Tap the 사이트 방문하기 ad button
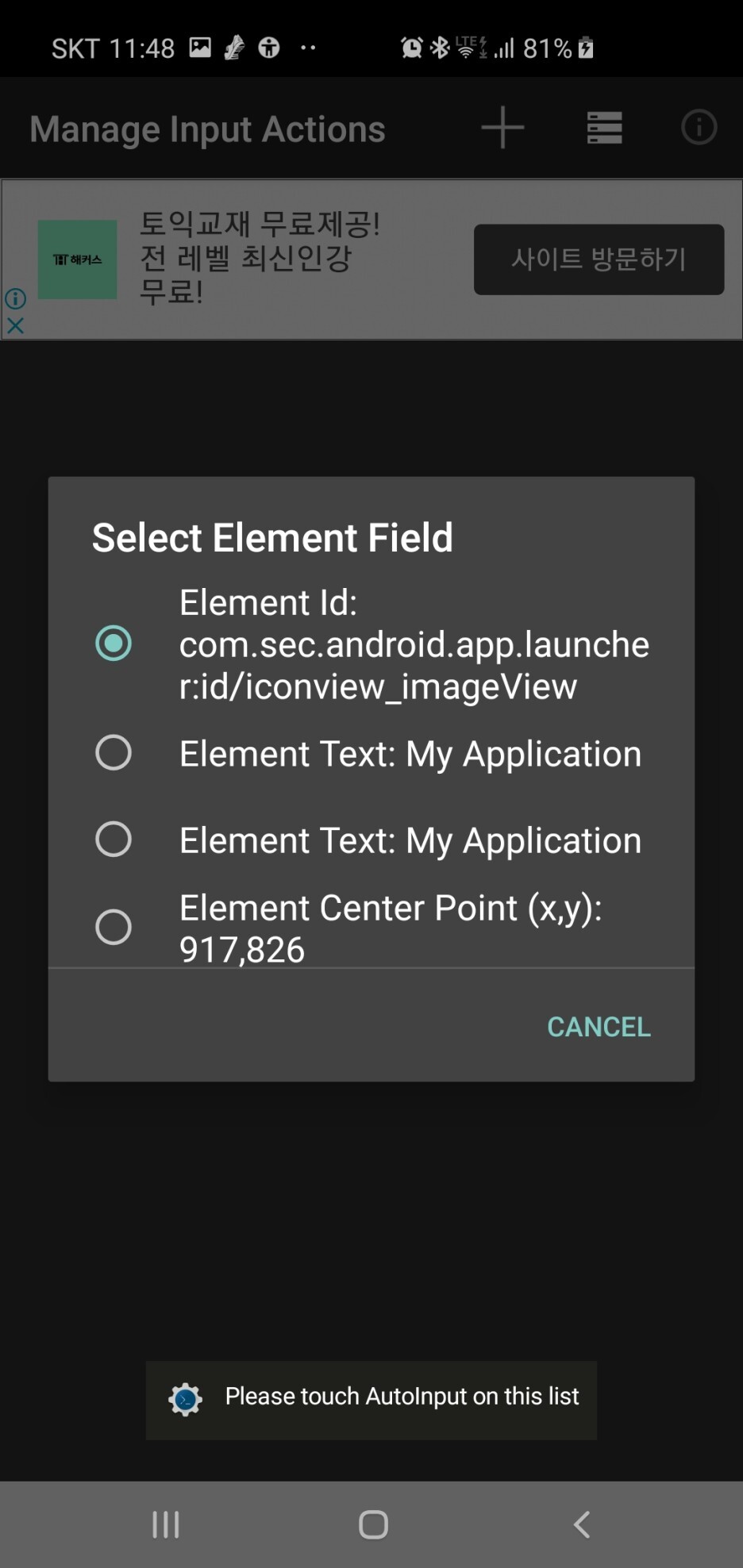Viewport: 743px width, 1568px height. (x=599, y=259)
